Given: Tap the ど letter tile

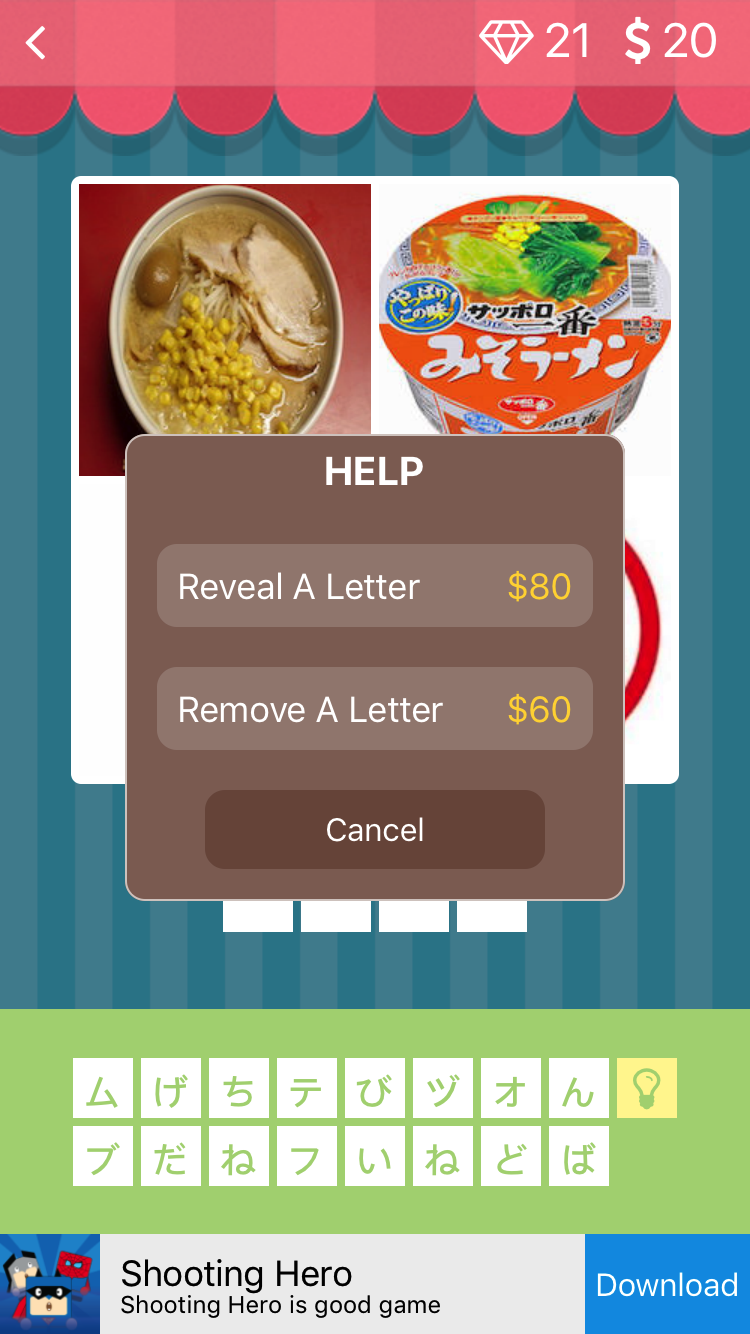Looking at the screenshot, I should click(511, 1156).
